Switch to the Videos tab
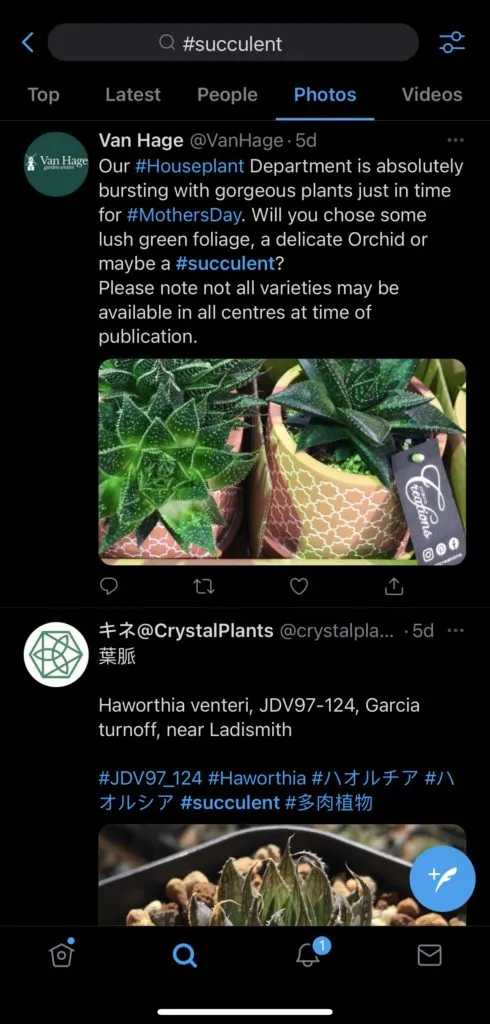 coord(432,95)
